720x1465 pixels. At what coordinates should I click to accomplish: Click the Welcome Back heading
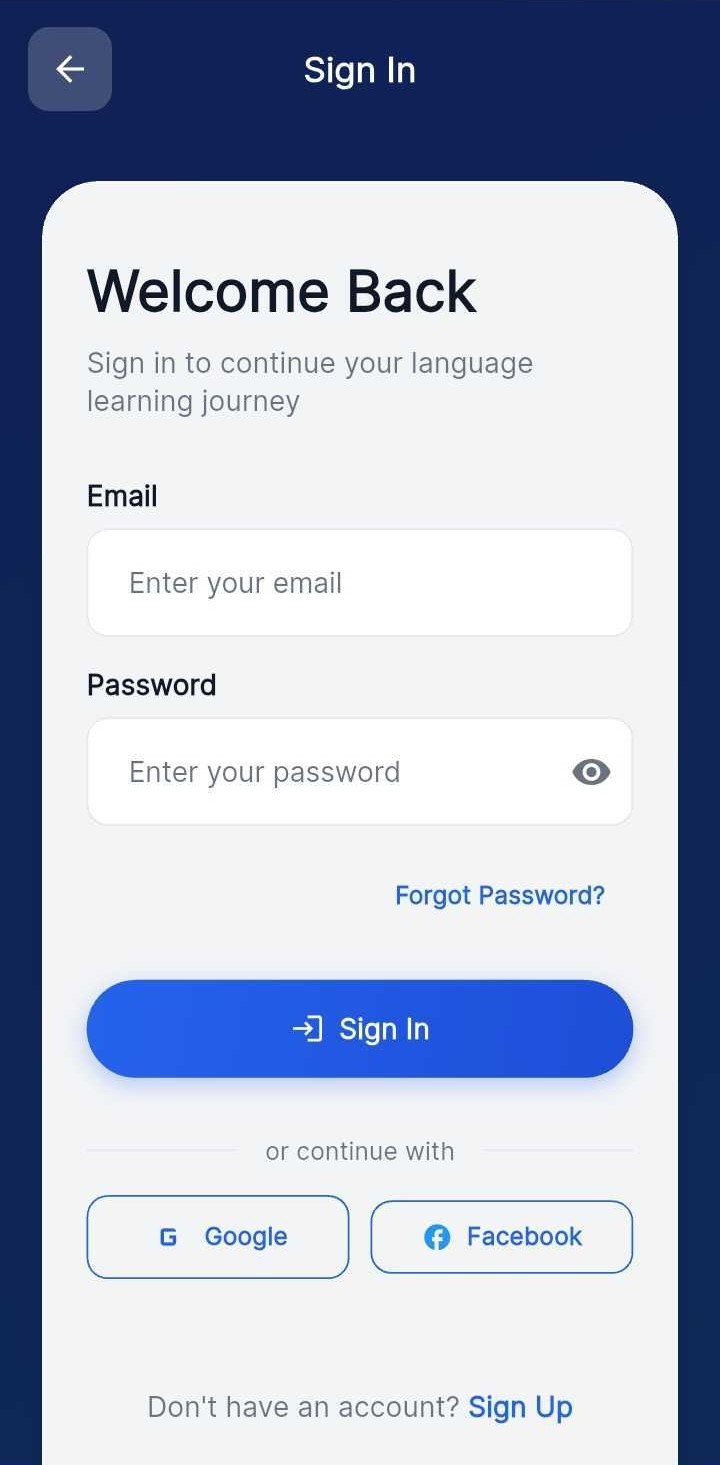point(281,290)
